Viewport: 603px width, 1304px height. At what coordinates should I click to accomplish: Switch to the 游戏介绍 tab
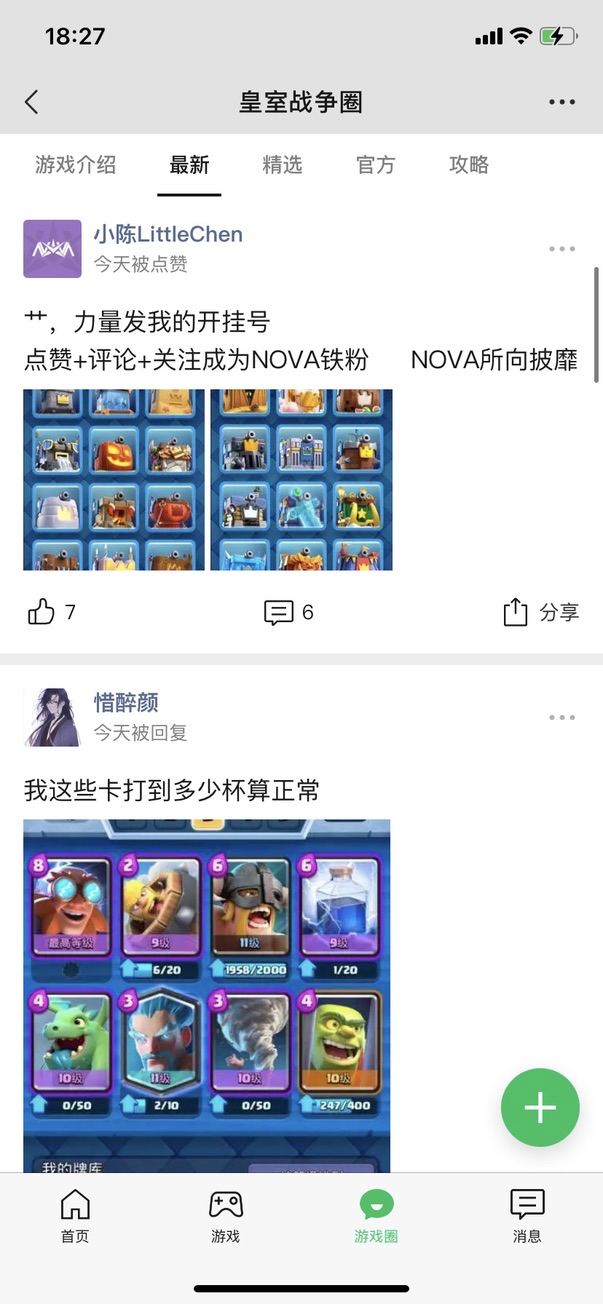click(x=75, y=165)
